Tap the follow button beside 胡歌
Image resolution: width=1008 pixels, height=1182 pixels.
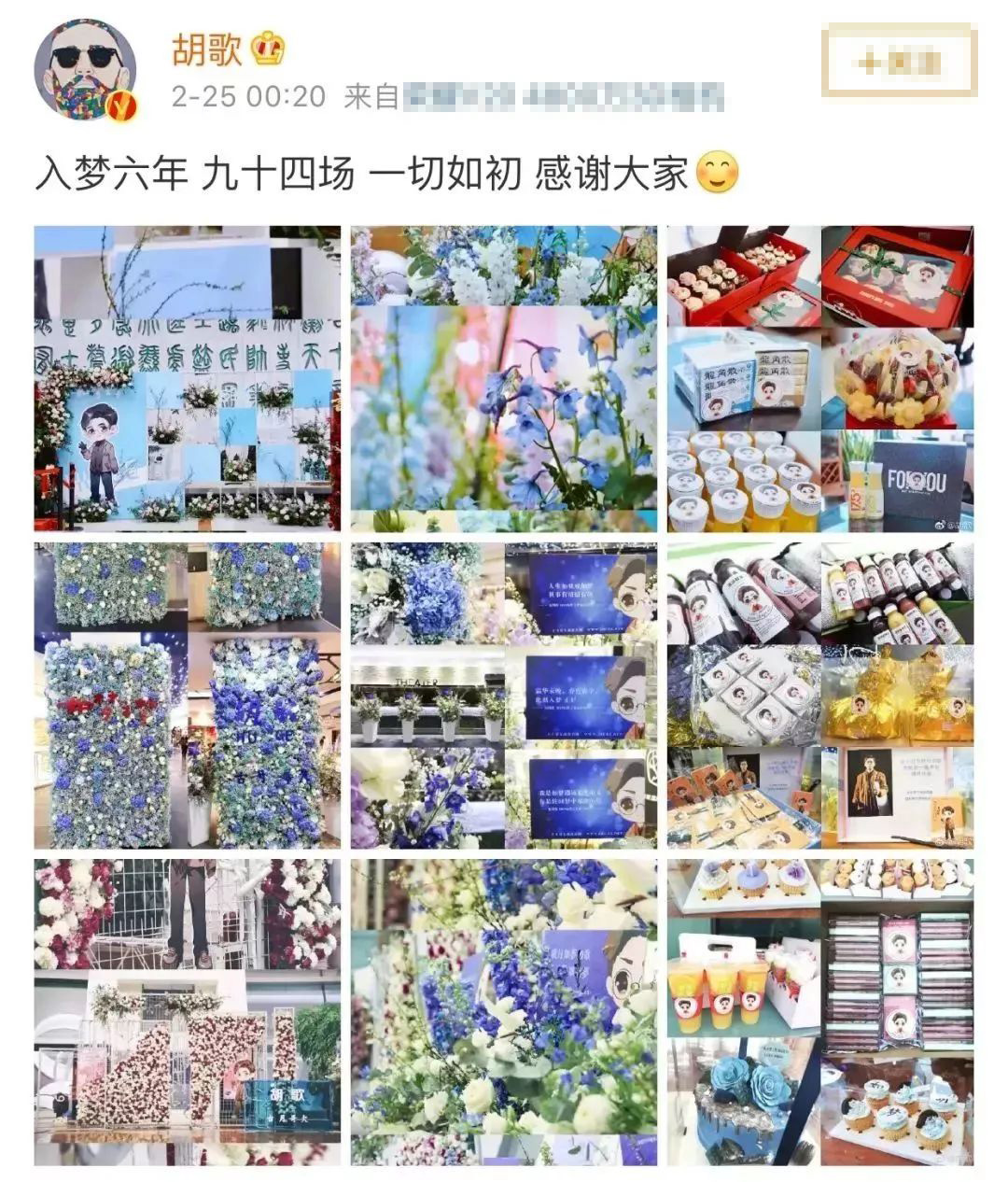point(898,63)
